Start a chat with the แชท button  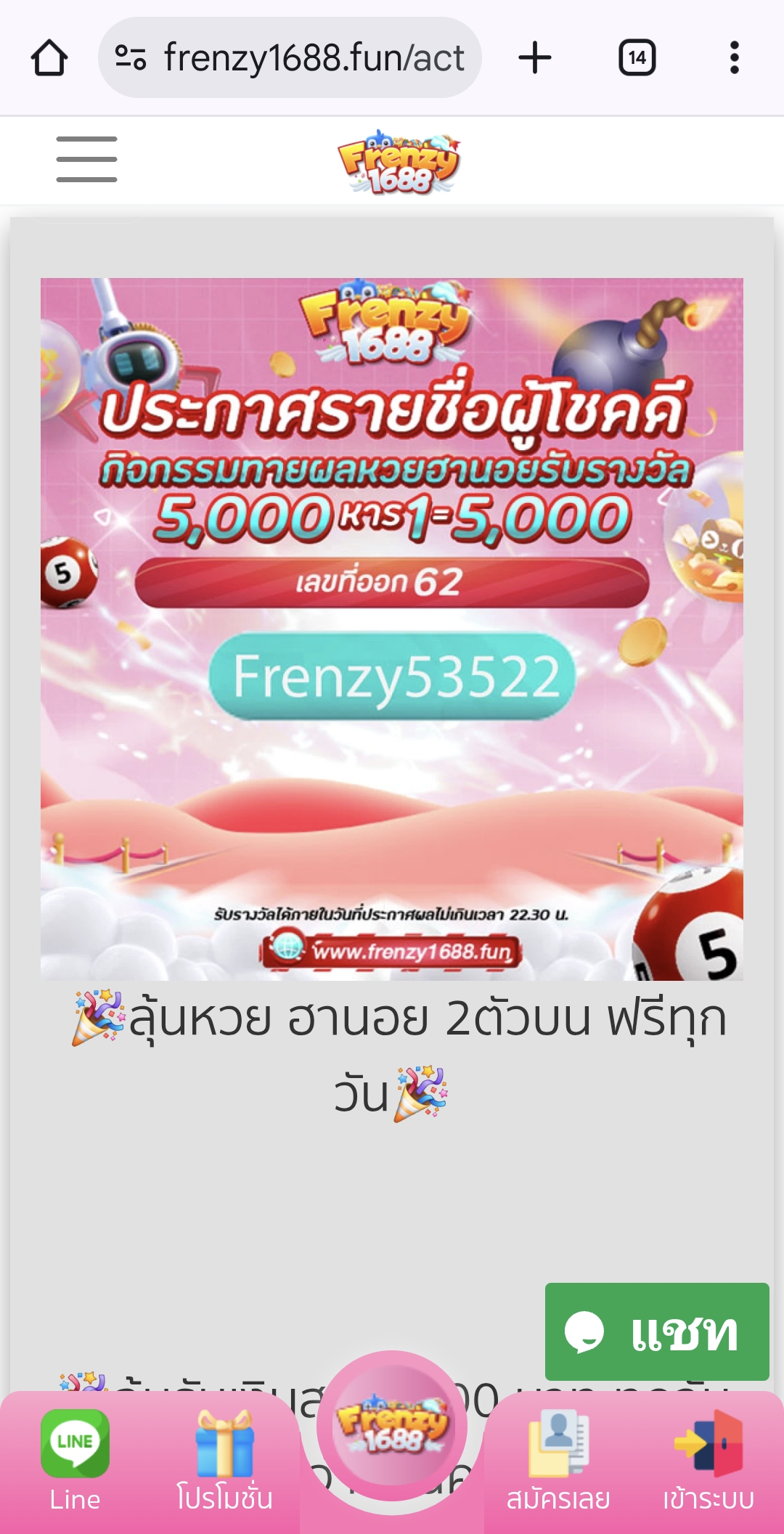(x=657, y=1331)
